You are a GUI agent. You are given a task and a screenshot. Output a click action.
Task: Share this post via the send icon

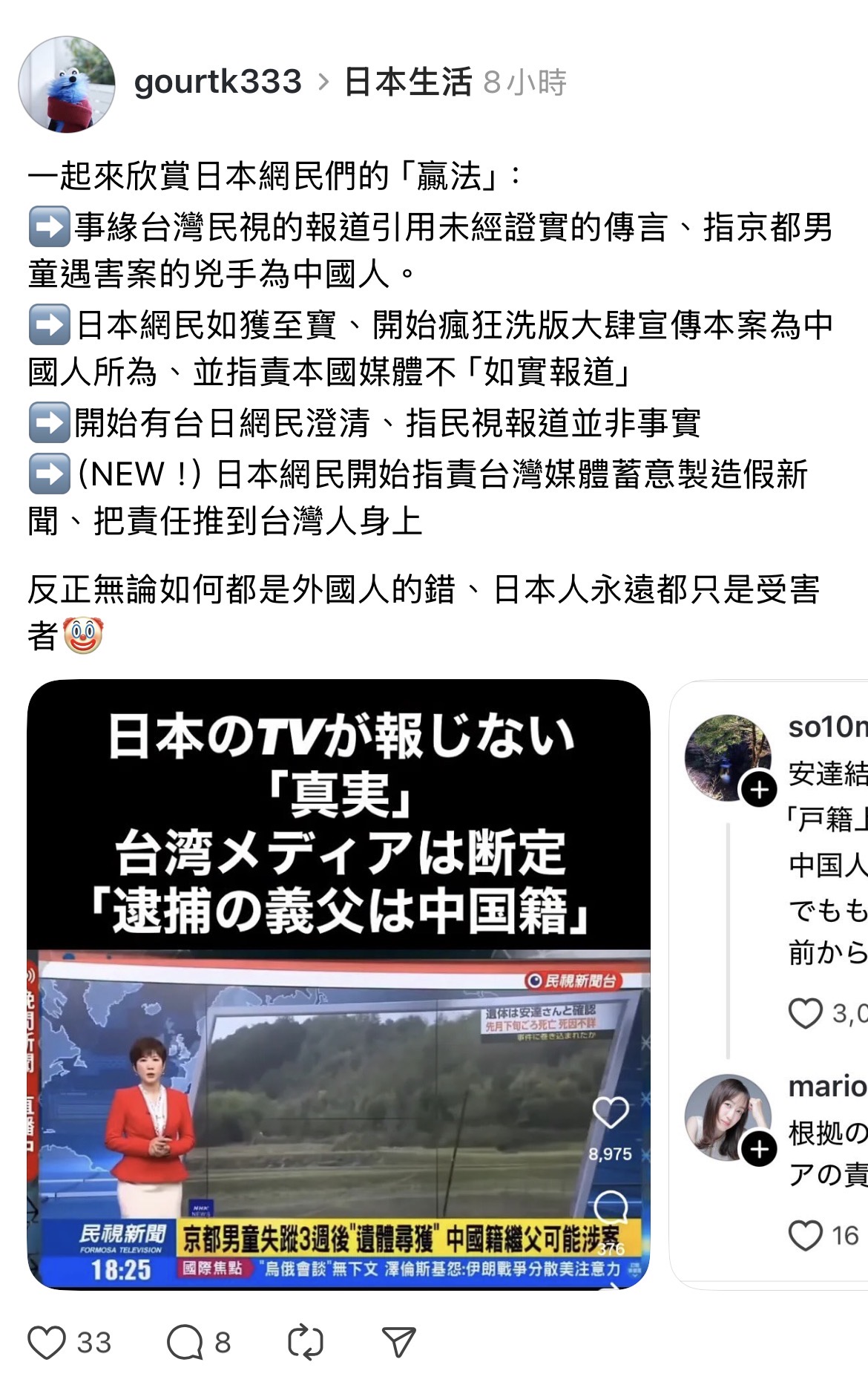[398, 1342]
